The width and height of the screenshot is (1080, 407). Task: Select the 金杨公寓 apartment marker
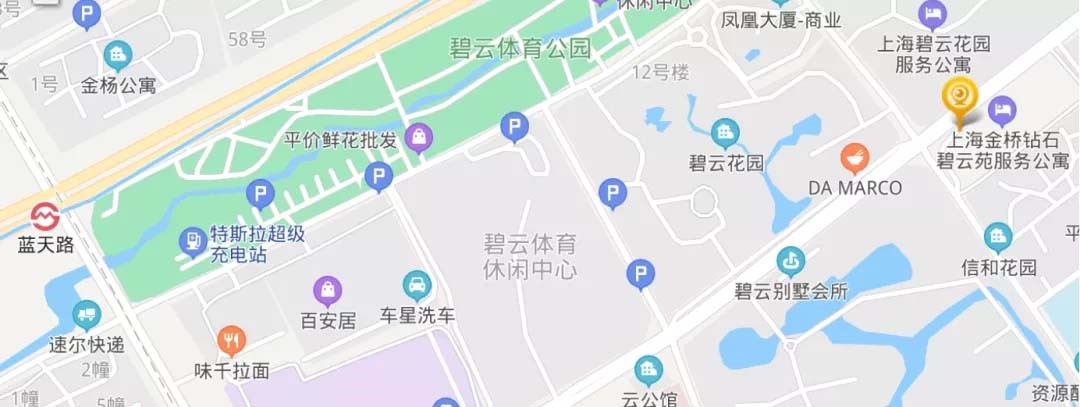point(118,55)
